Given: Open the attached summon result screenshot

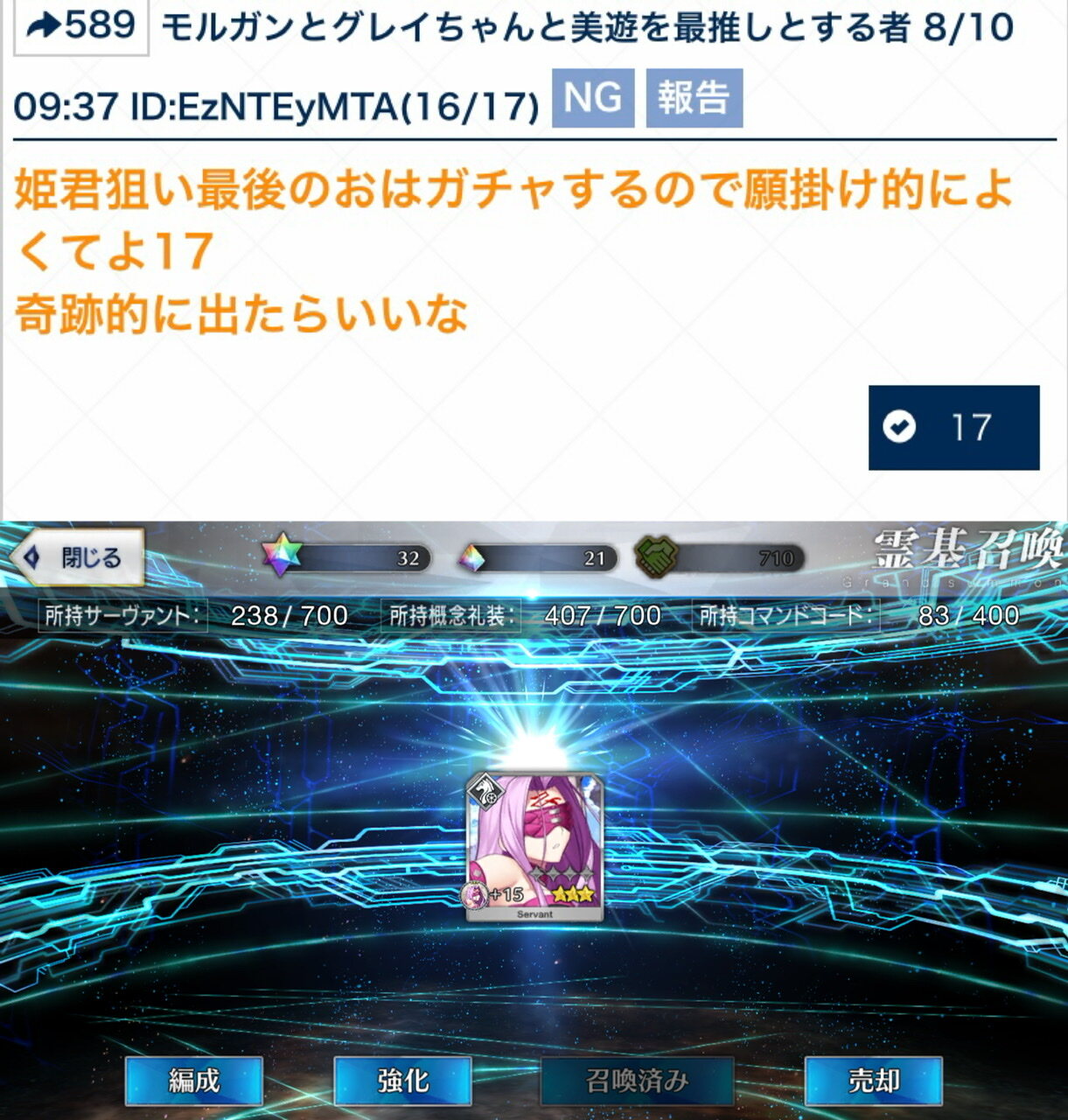Looking at the screenshot, I should 534,818.
